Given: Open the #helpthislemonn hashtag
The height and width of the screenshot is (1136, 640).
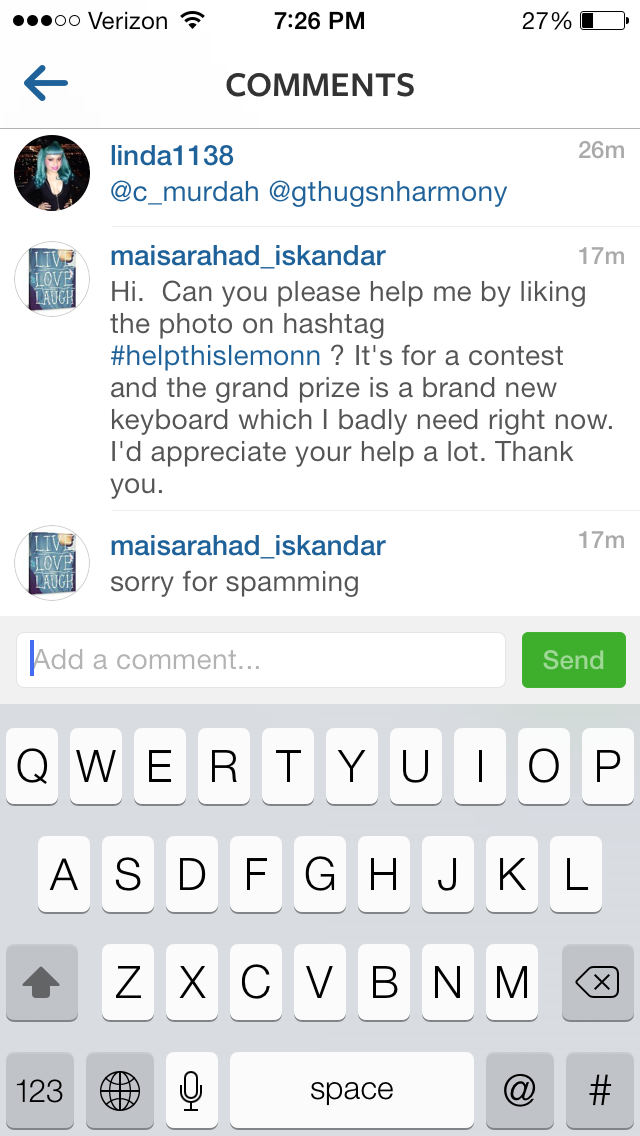Looking at the screenshot, I should point(215,356).
